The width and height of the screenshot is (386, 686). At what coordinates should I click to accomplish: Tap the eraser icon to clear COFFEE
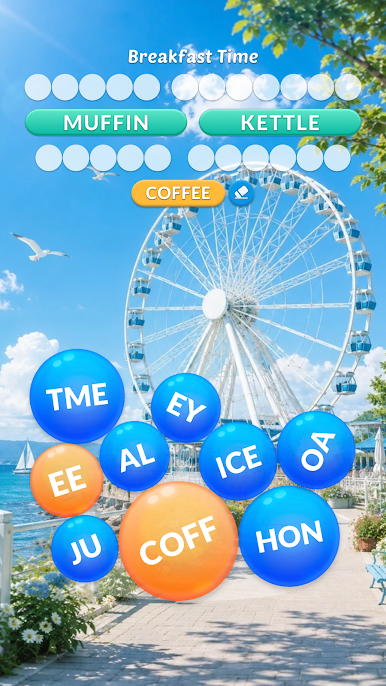(x=241, y=193)
